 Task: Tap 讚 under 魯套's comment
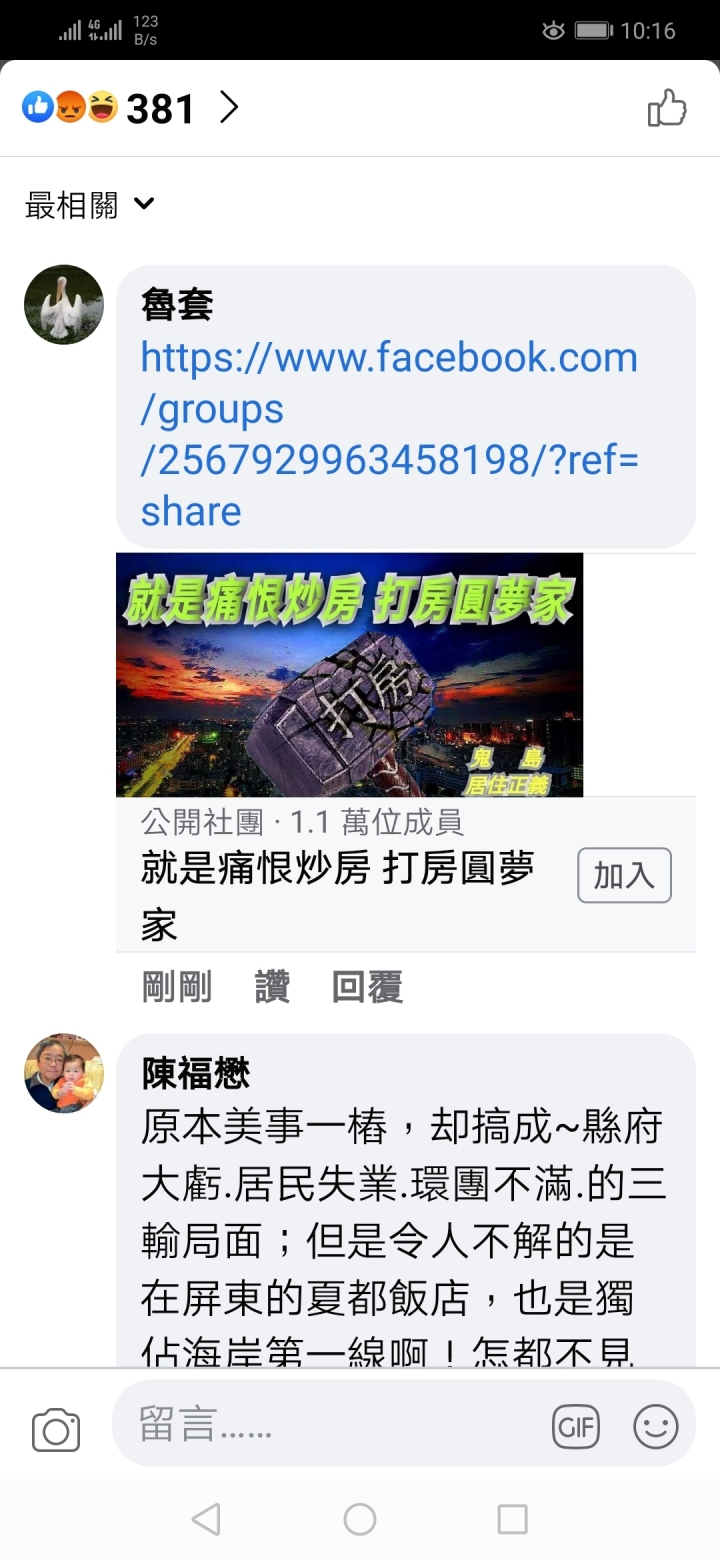coord(272,988)
